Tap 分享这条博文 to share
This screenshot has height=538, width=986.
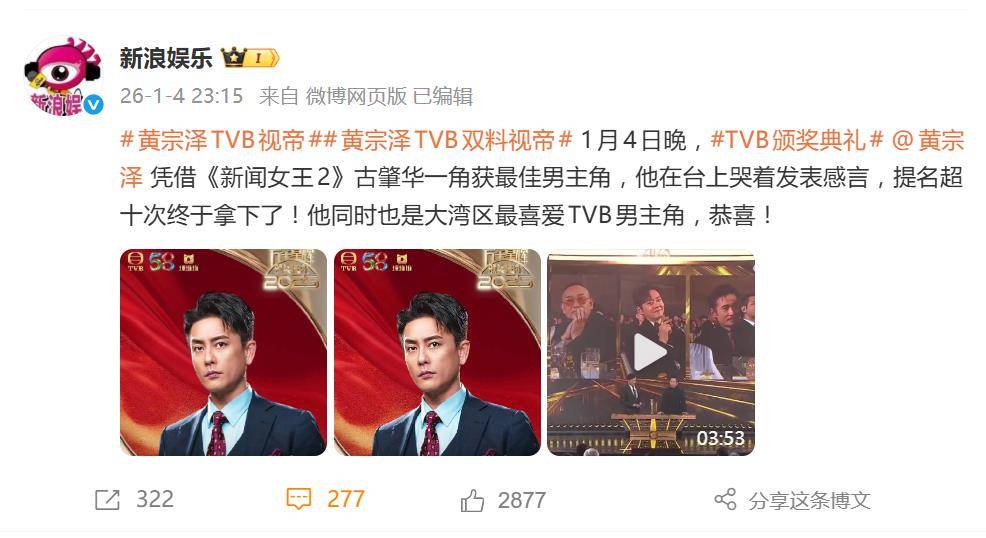click(x=793, y=500)
